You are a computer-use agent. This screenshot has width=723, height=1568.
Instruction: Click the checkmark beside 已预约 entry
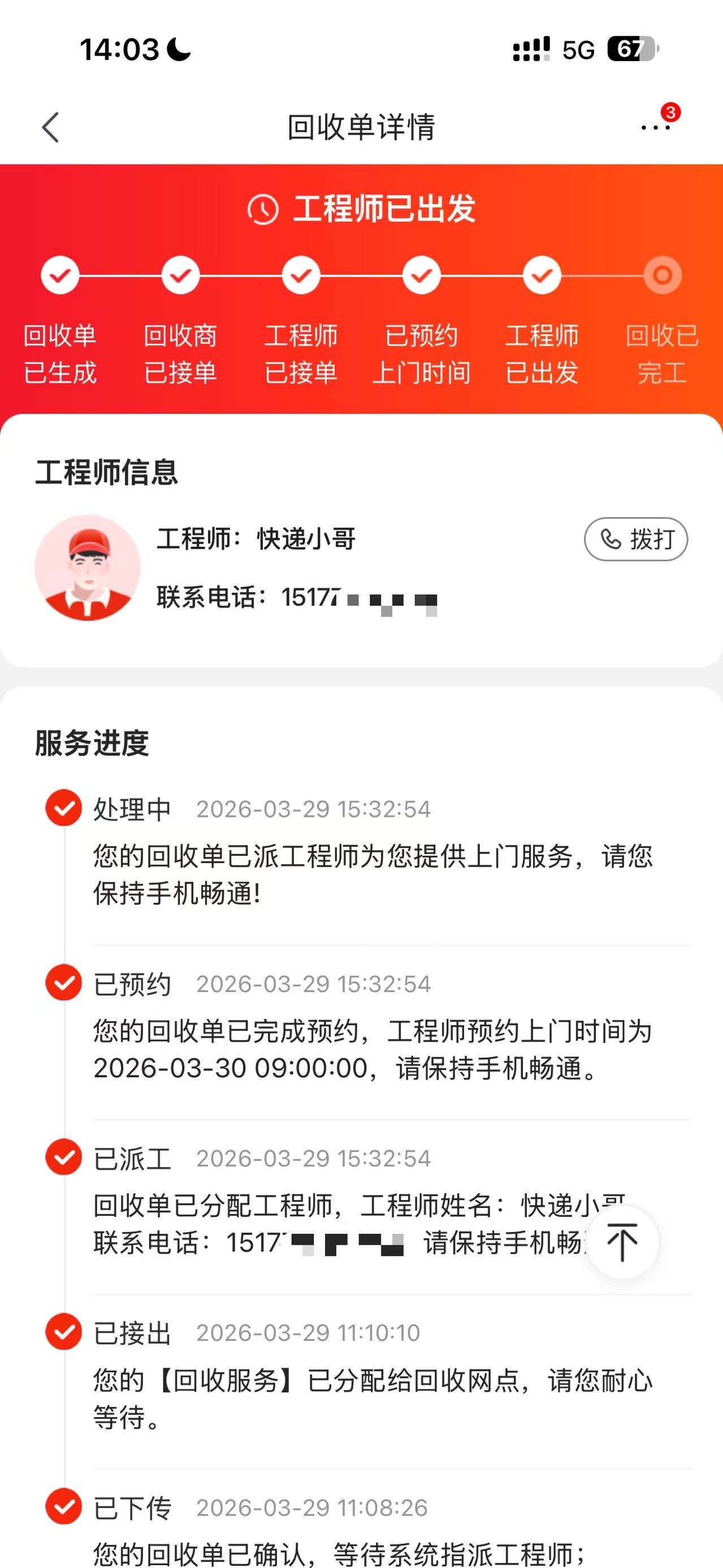(x=63, y=982)
